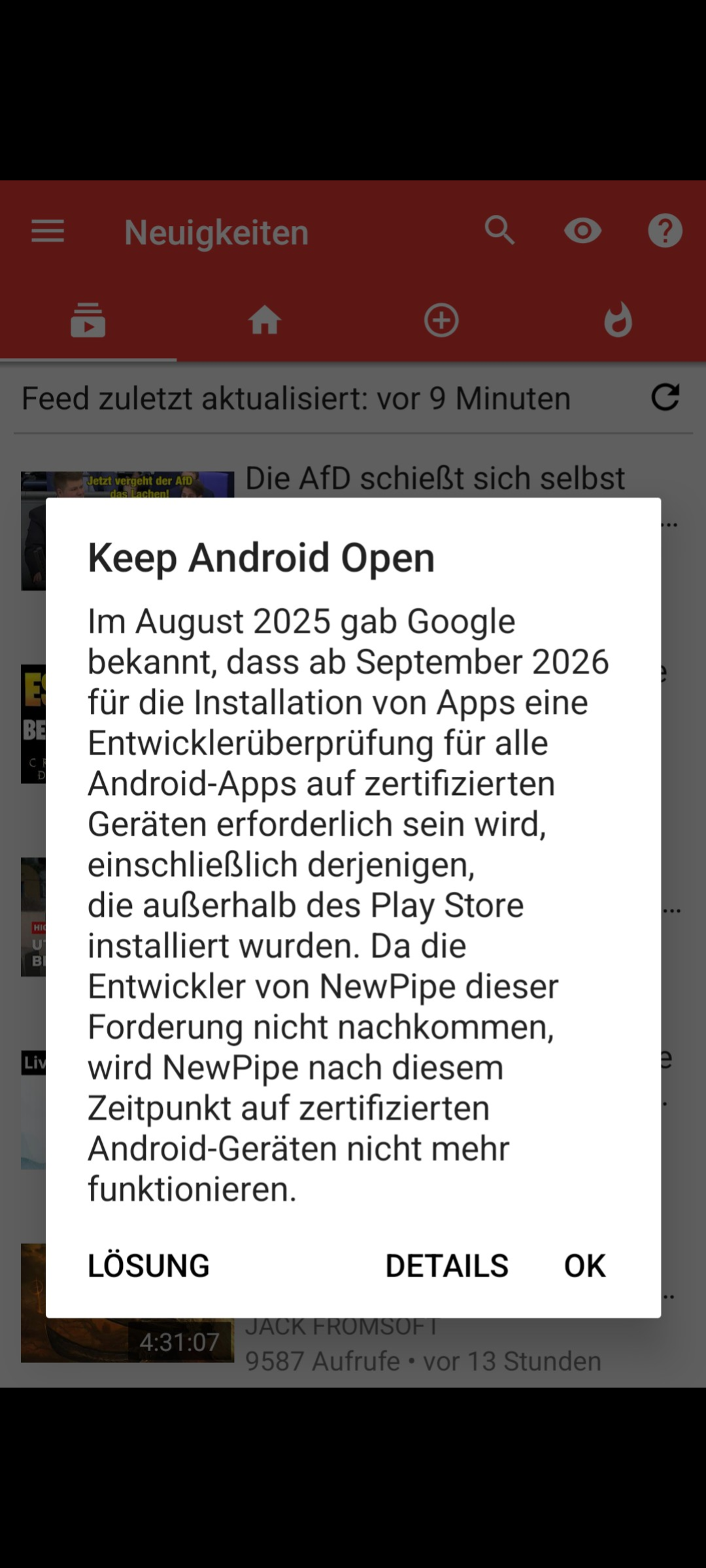Select the plus circle tab
Screen dimensions: 706x1568
click(441, 320)
